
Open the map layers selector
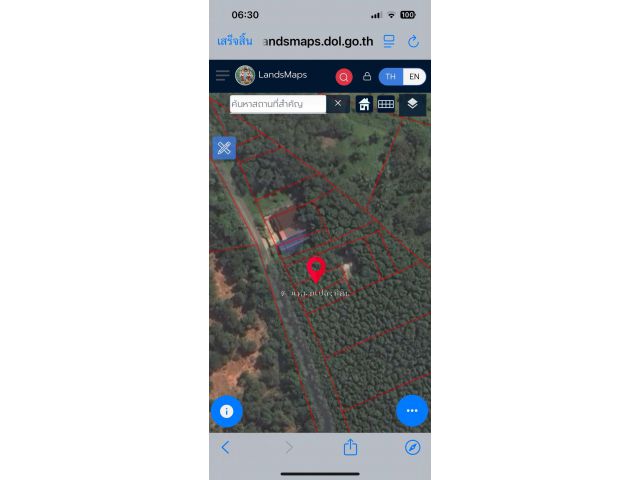click(x=412, y=104)
